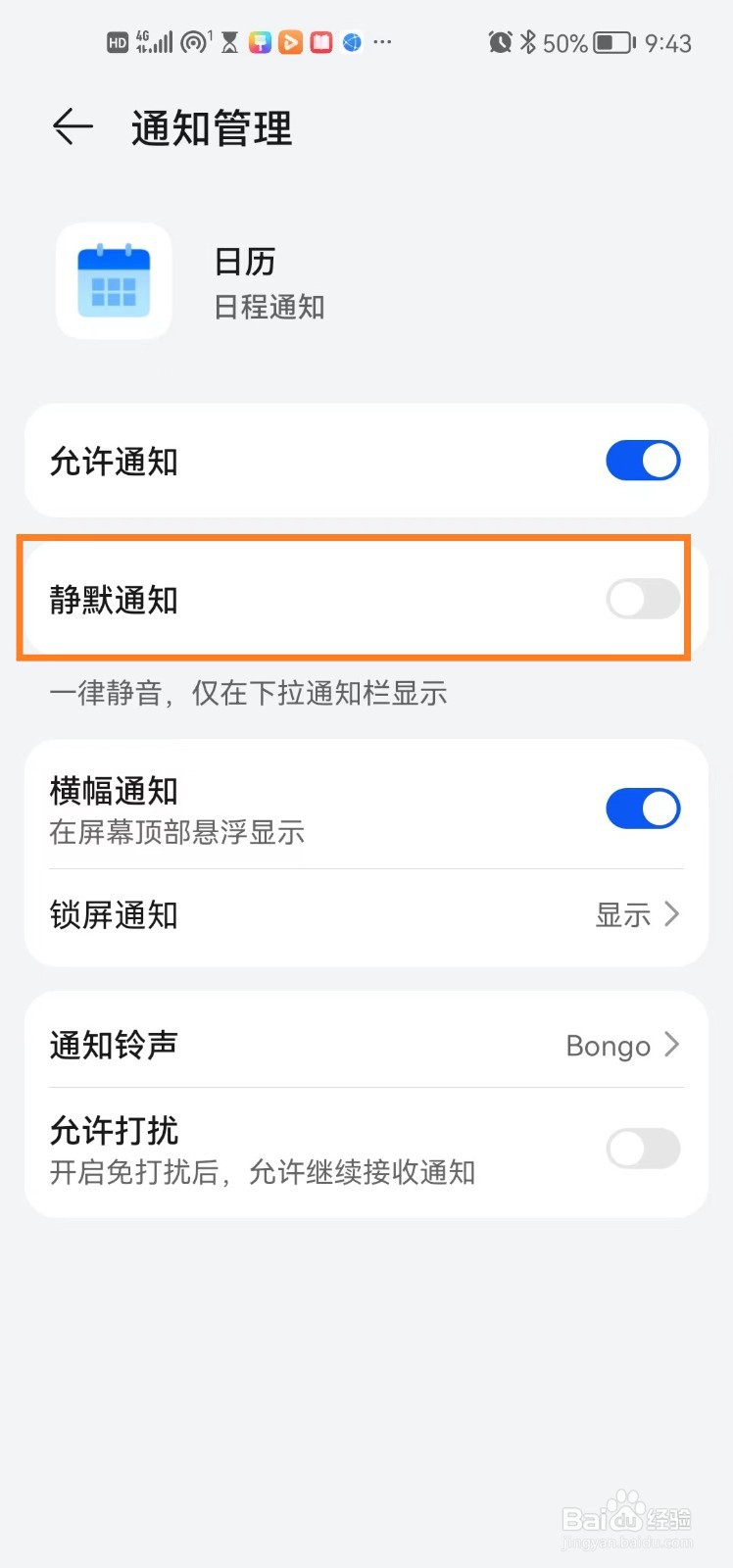The width and height of the screenshot is (733, 1568).
Task: Disable the 允许通知 switch
Action: click(643, 460)
